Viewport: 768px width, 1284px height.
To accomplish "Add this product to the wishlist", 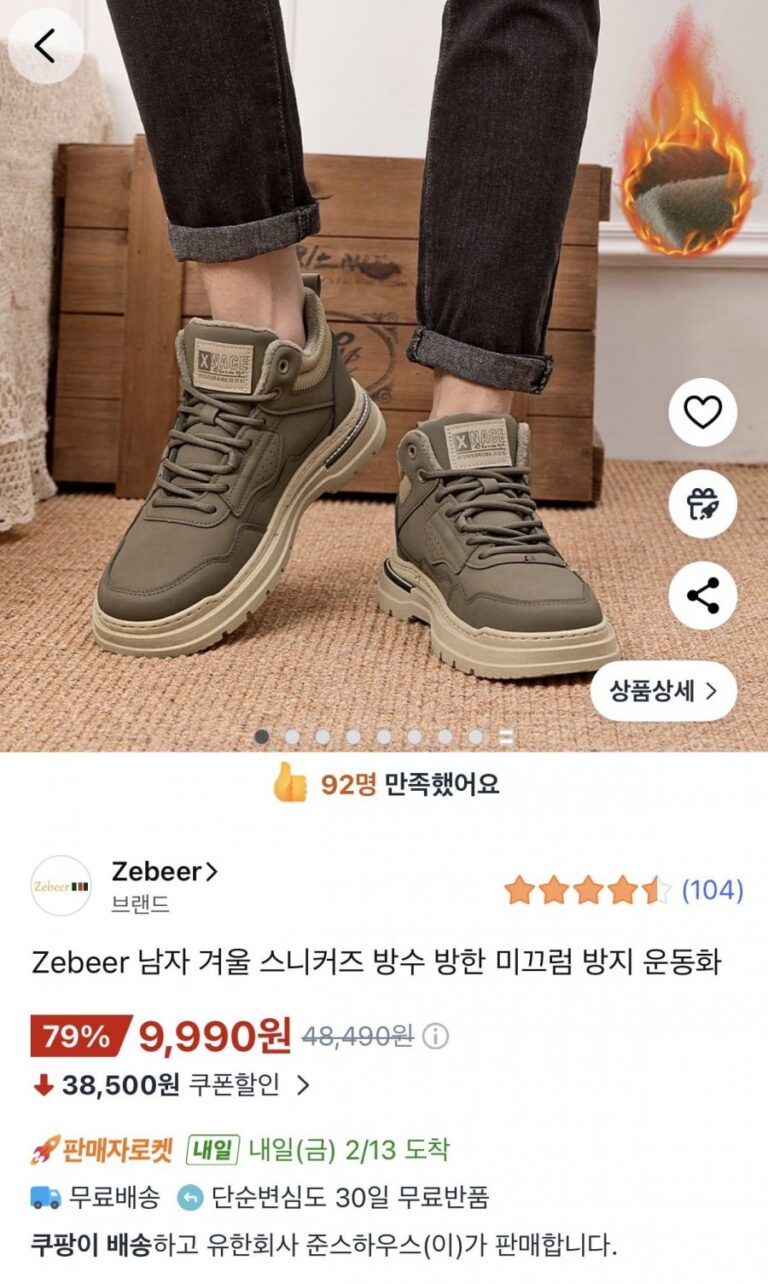I will click(702, 413).
